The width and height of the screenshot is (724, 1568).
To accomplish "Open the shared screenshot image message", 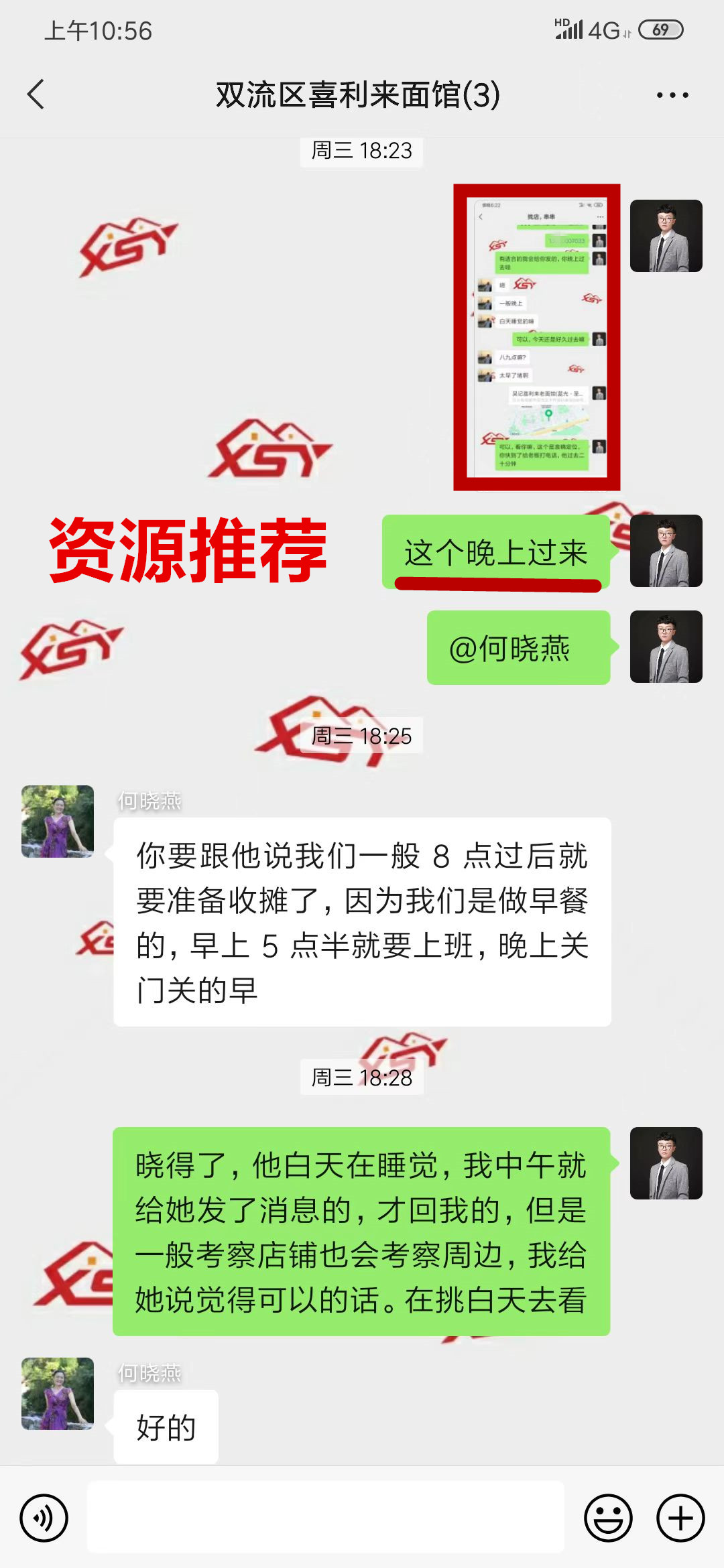I will (x=536, y=337).
